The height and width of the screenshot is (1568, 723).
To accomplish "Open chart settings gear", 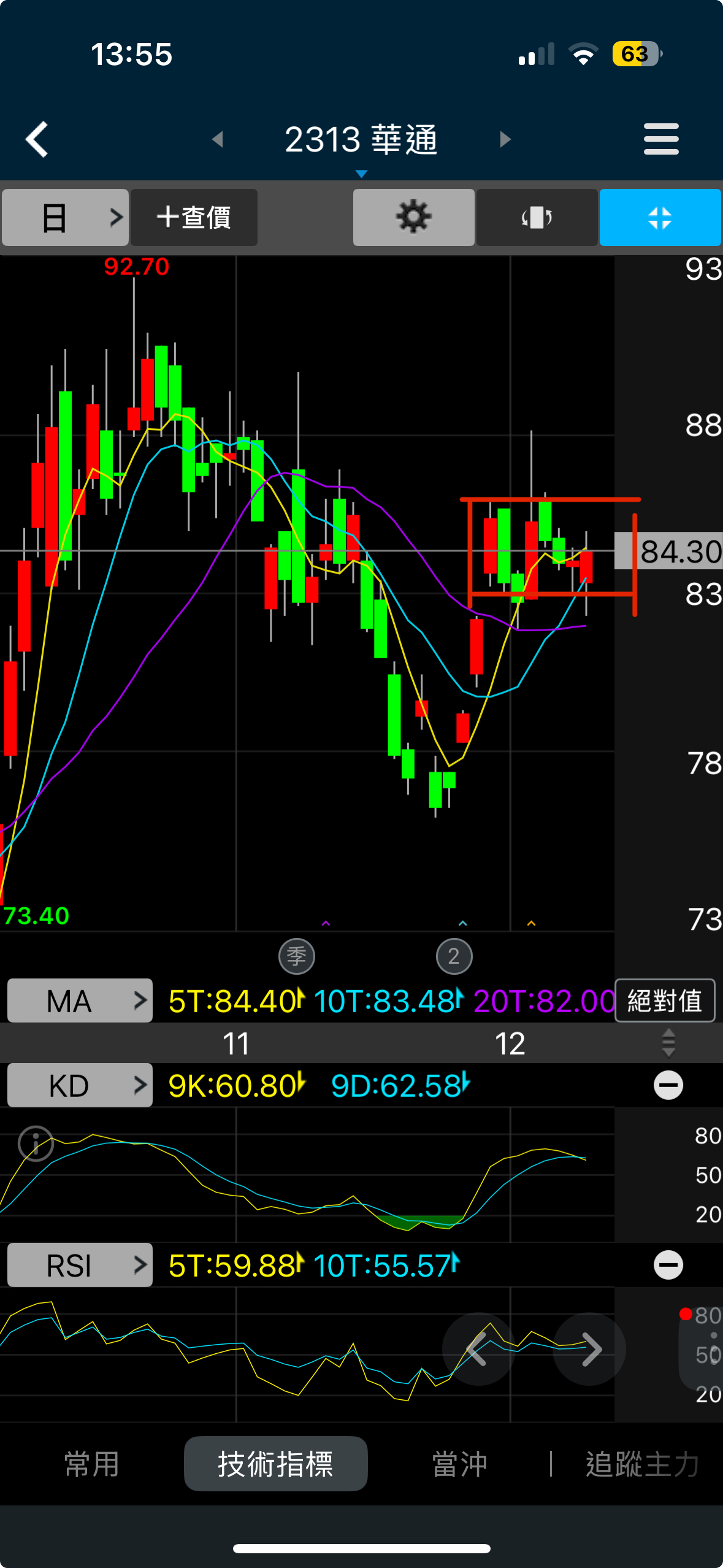I will (x=413, y=218).
